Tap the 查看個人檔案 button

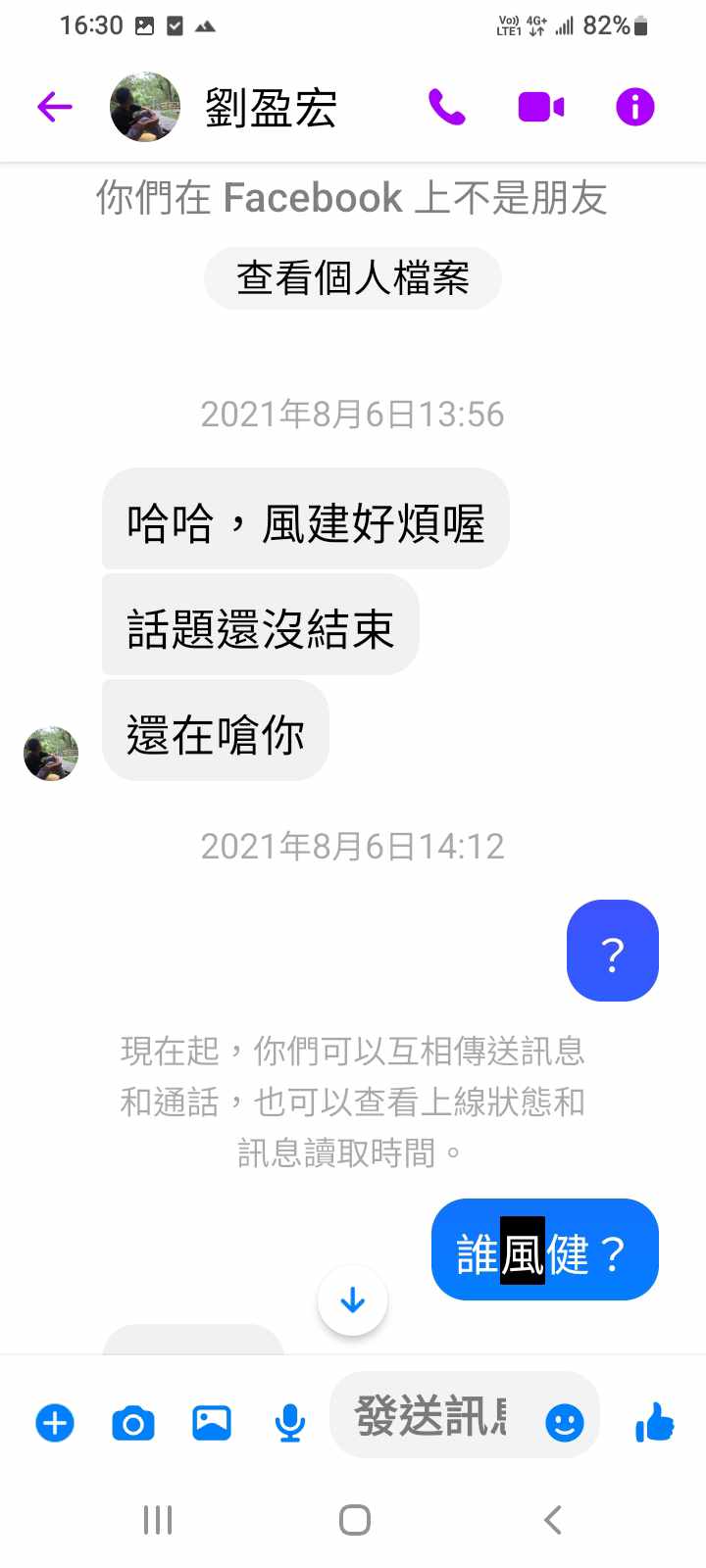coord(352,278)
